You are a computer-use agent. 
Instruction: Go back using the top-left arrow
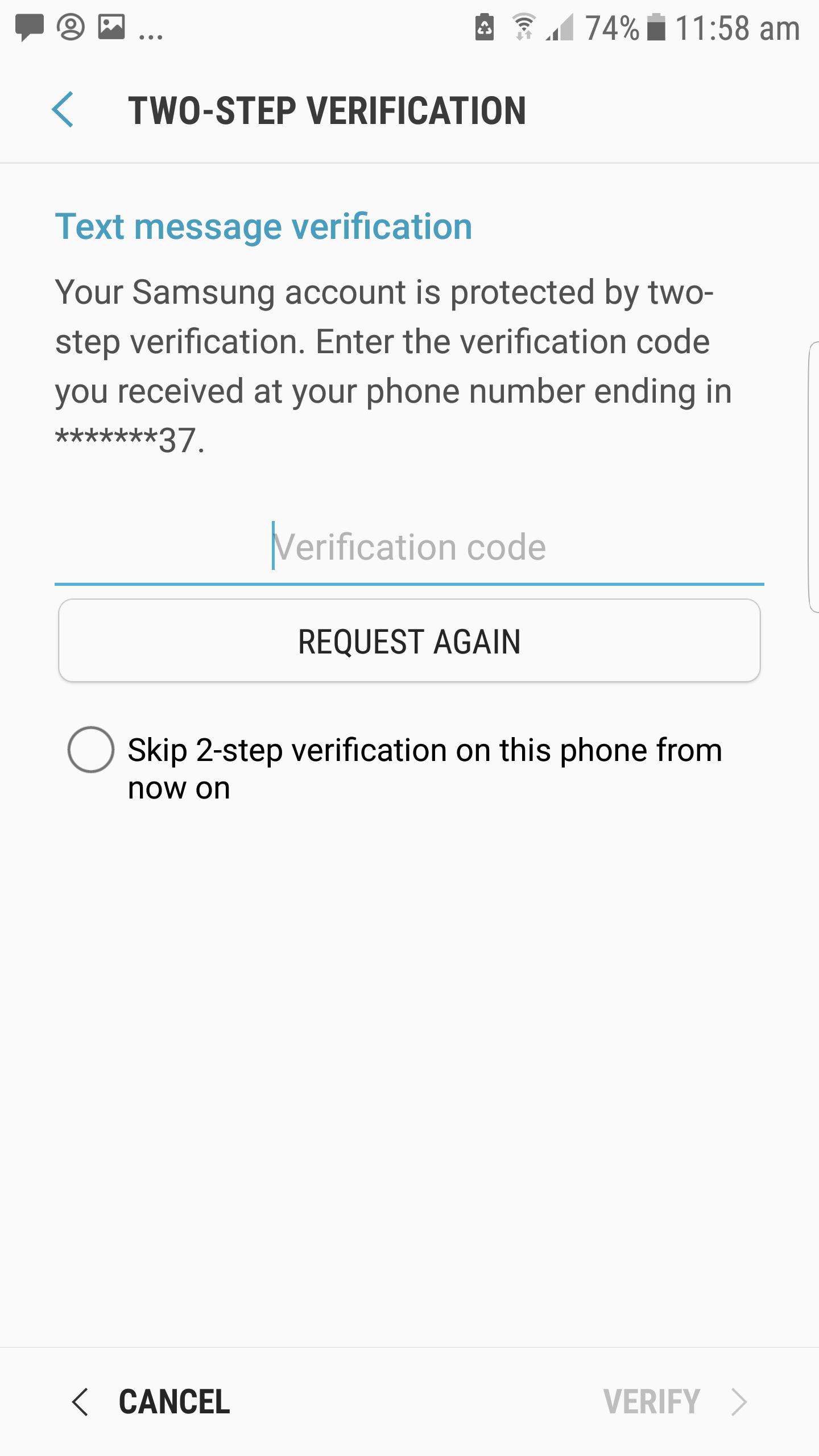[x=63, y=110]
